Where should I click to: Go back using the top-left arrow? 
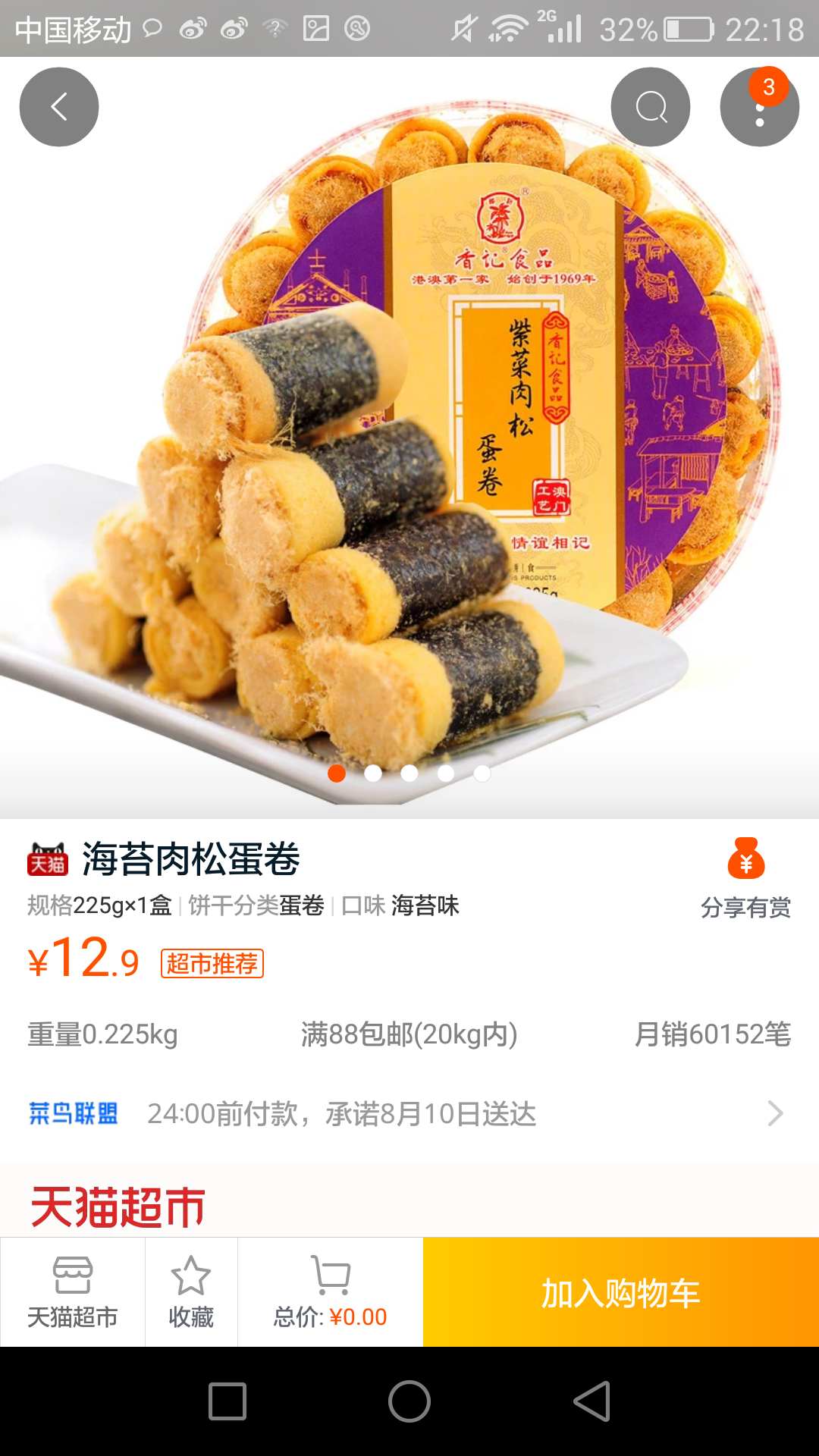(x=59, y=107)
